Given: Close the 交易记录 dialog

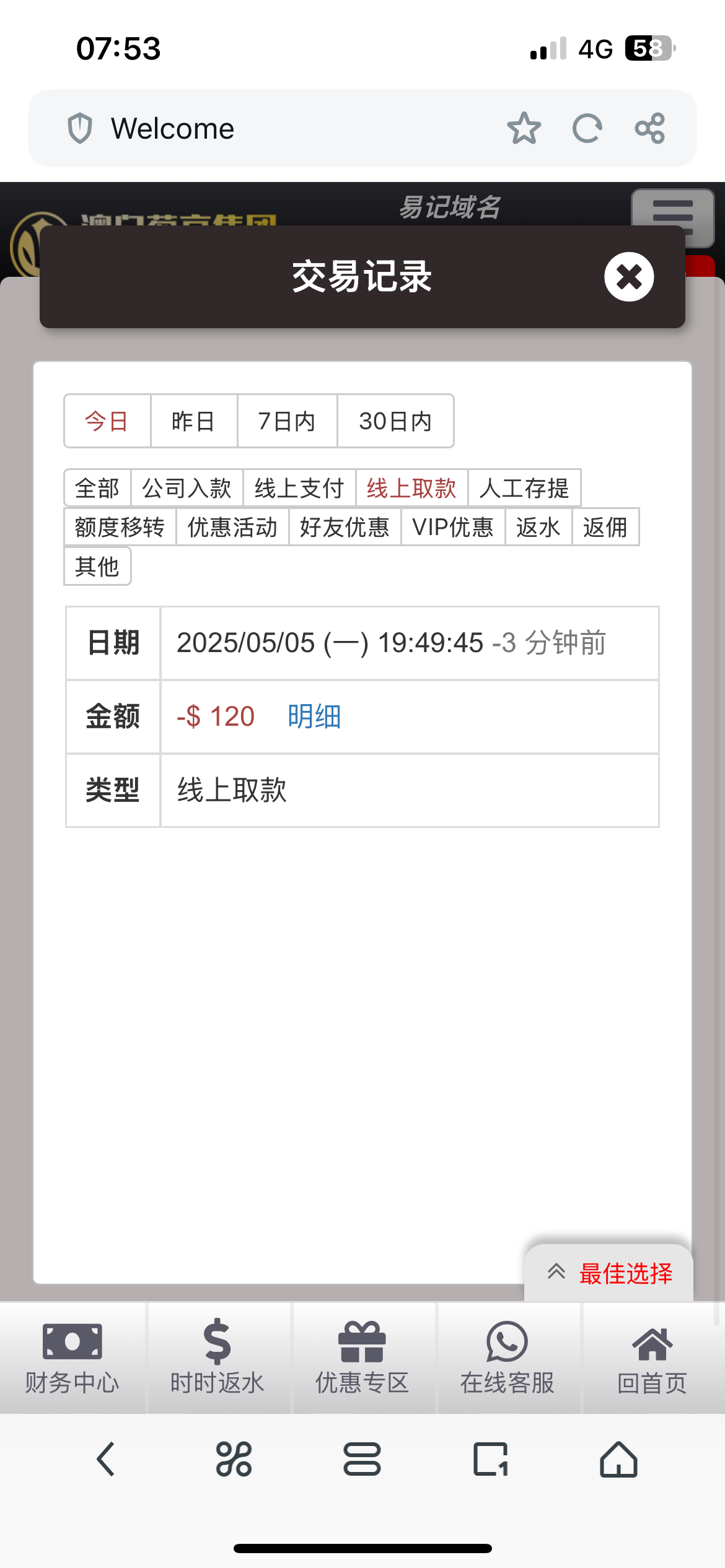Looking at the screenshot, I should pos(629,277).
